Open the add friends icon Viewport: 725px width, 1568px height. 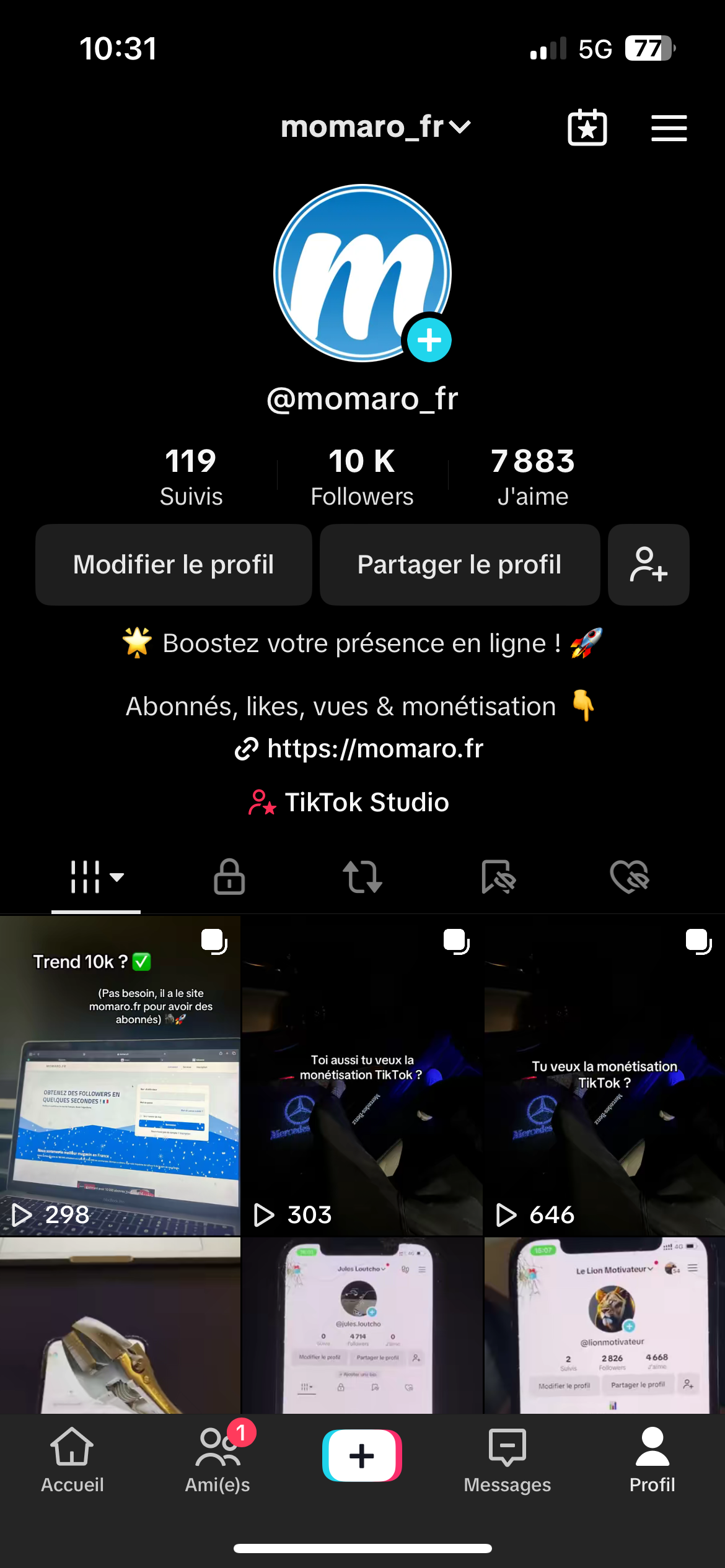click(648, 565)
